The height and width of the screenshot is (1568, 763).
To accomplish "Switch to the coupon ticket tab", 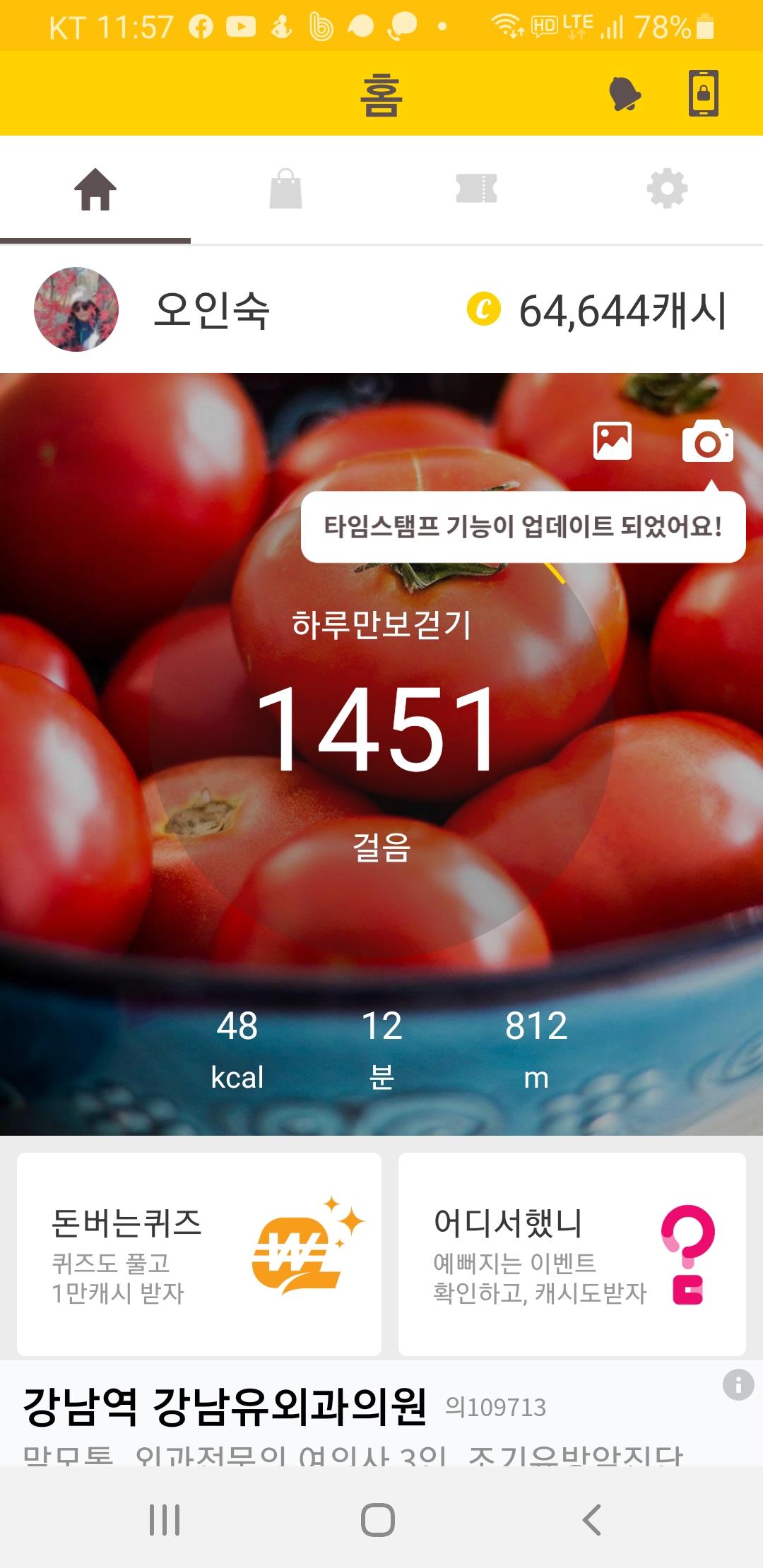I will (x=477, y=190).
